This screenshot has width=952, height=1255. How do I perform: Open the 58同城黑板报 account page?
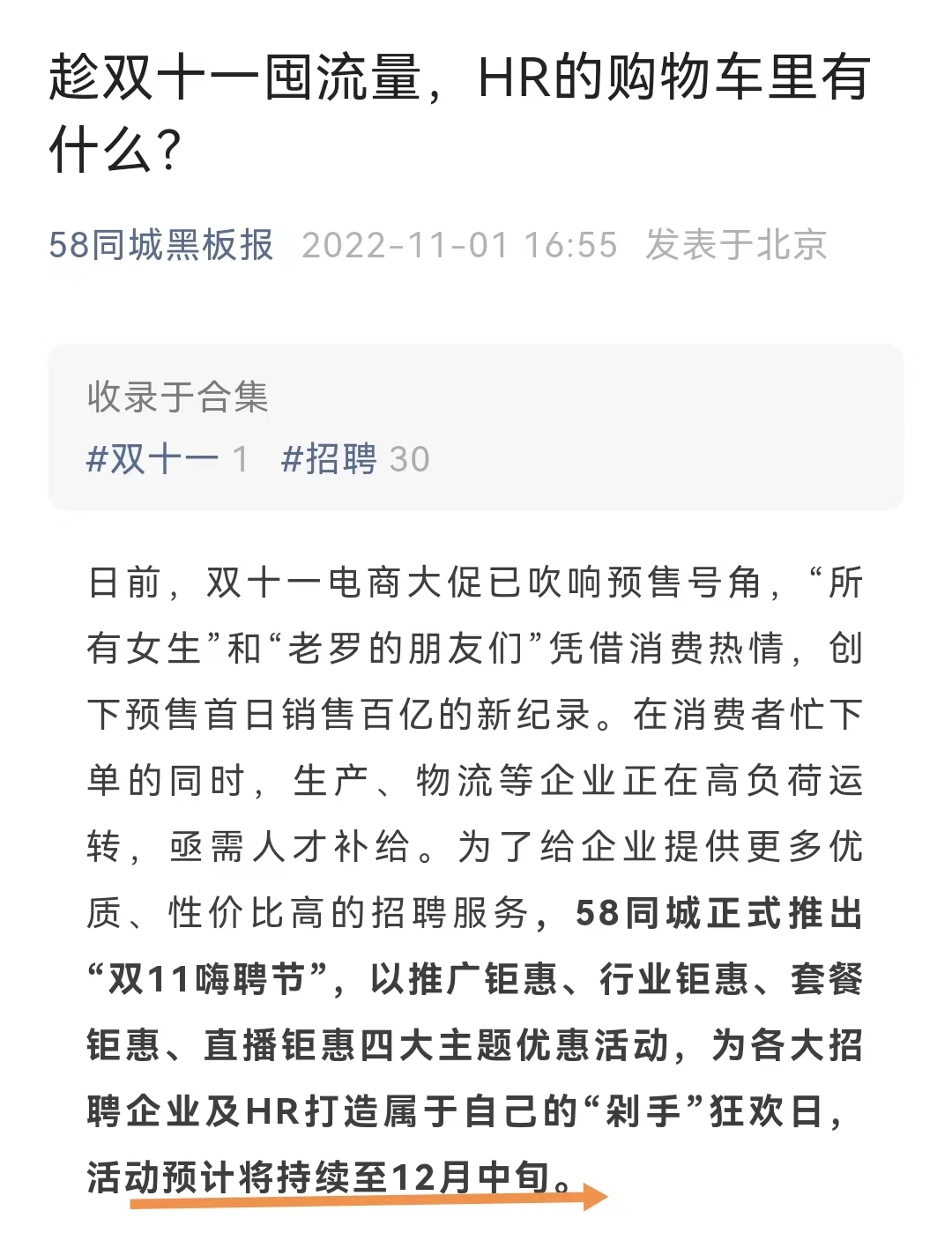(x=161, y=245)
